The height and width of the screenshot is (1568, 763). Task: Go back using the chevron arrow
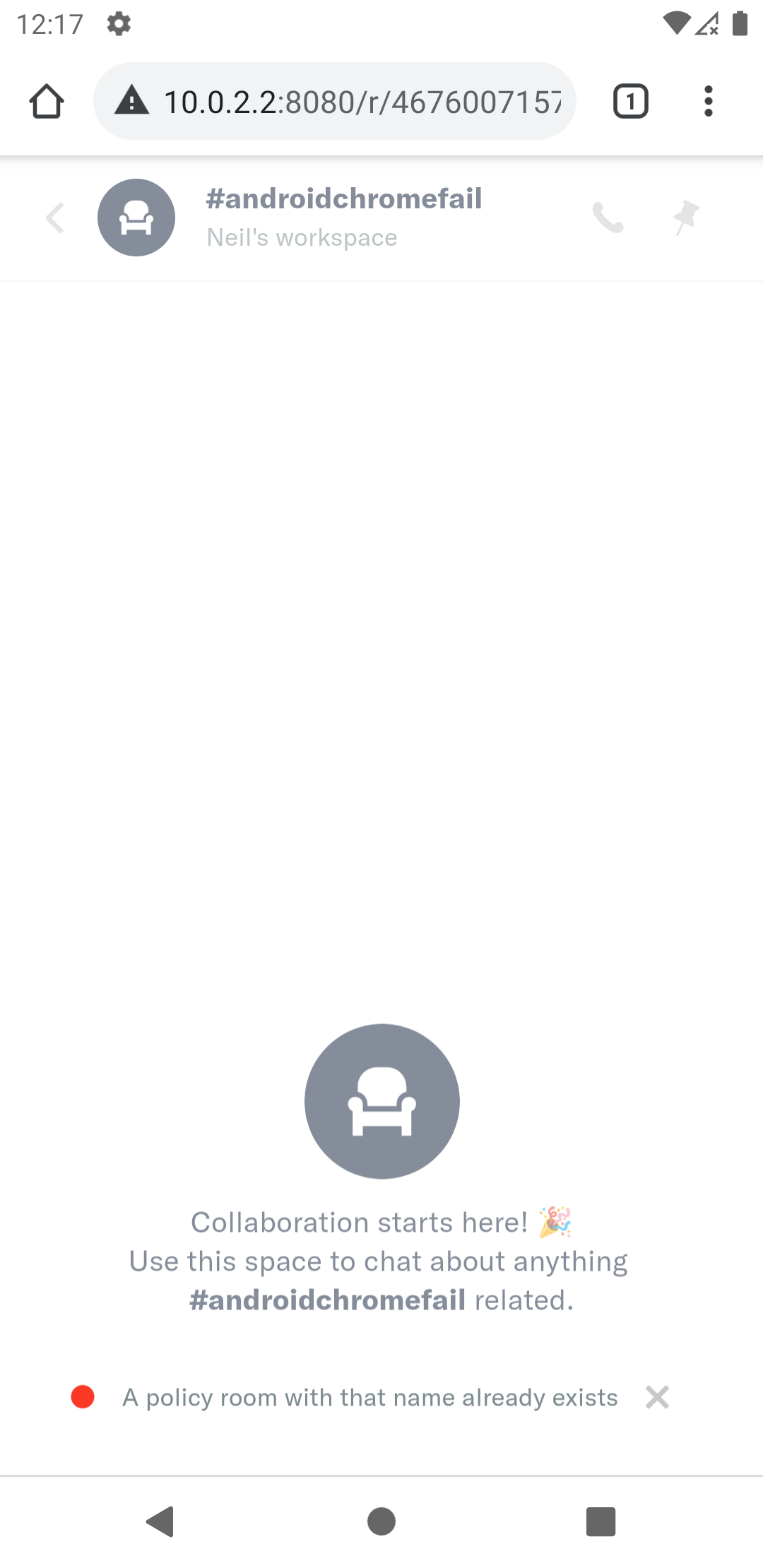pos(55,218)
